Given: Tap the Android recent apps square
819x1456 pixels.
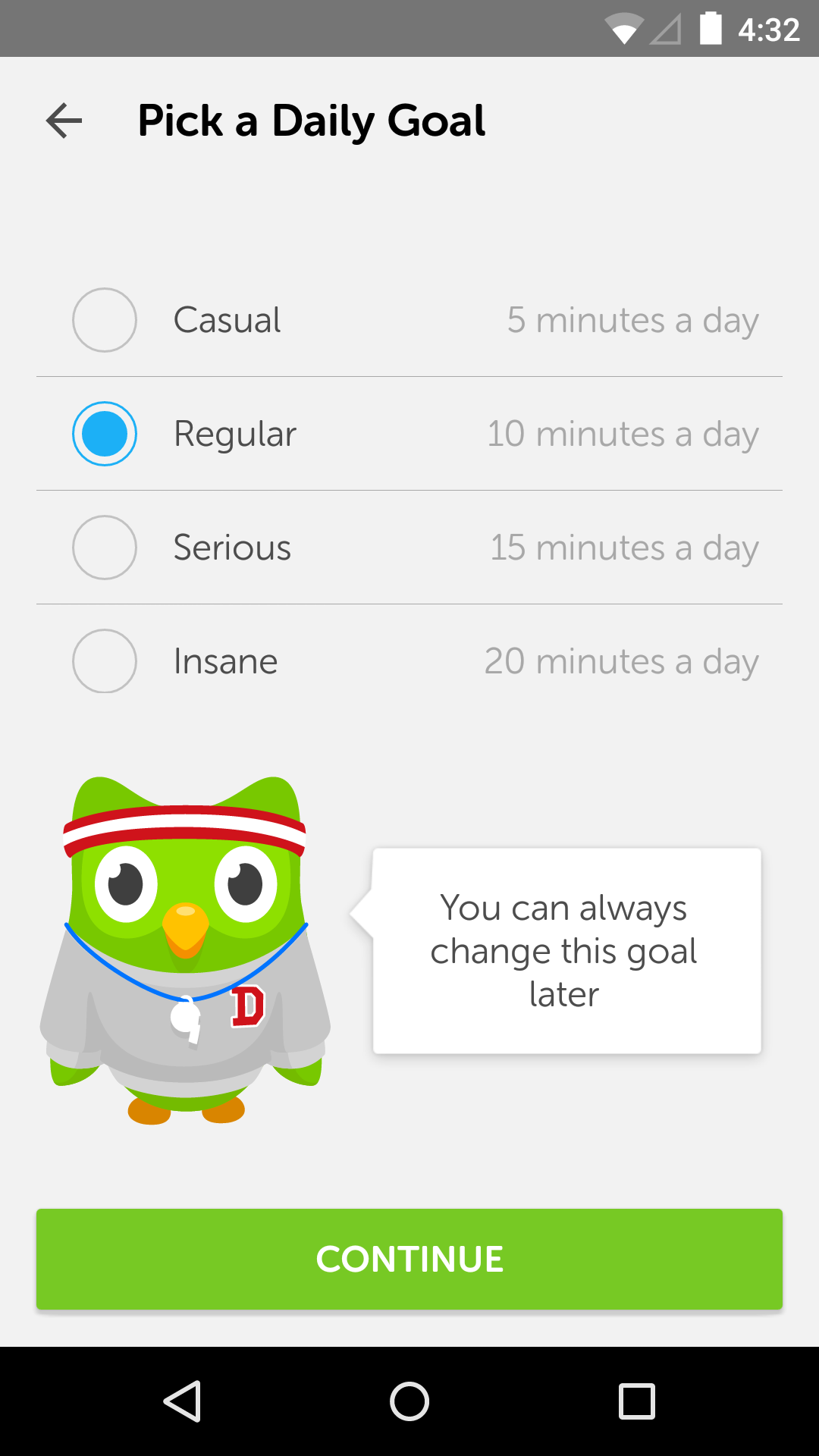Looking at the screenshot, I should pyautogui.click(x=634, y=1401).
